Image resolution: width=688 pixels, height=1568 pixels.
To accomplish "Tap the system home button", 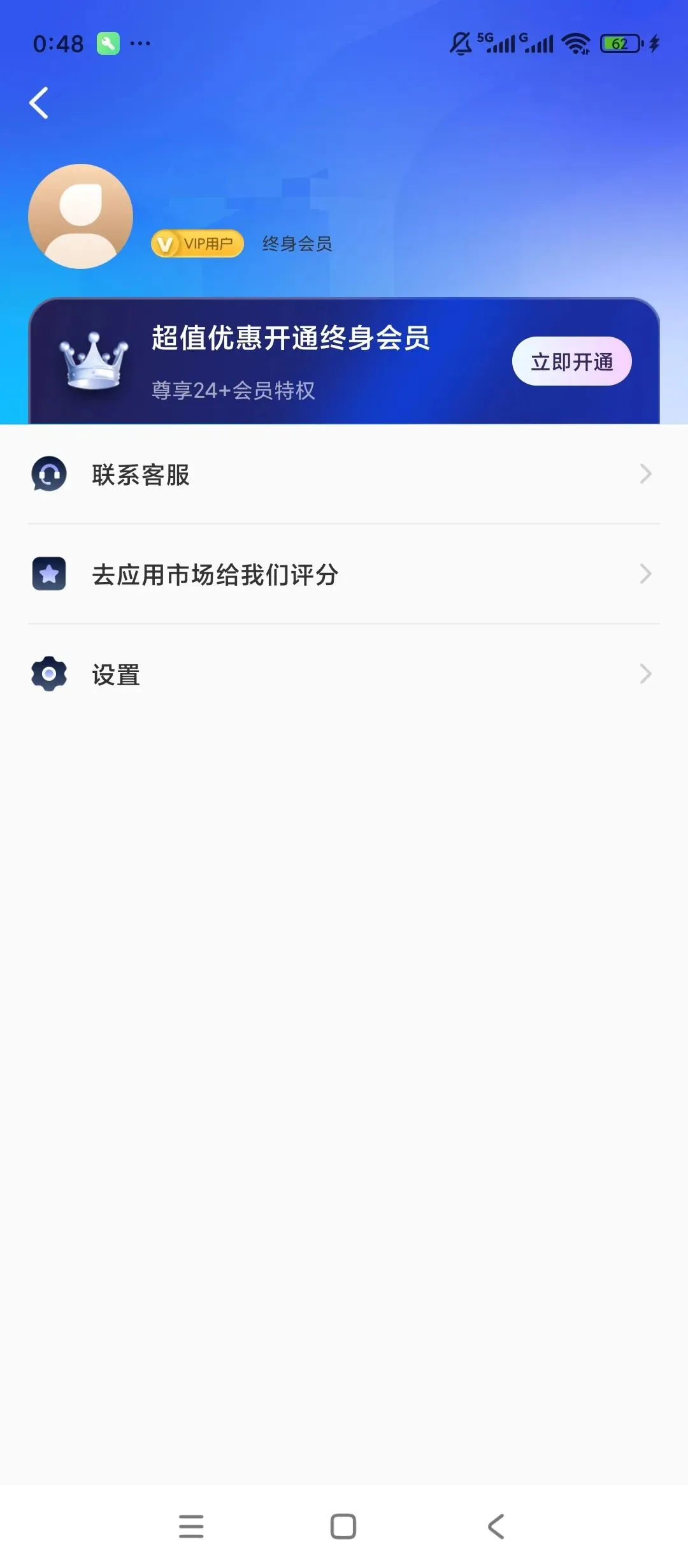I will [343, 1527].
